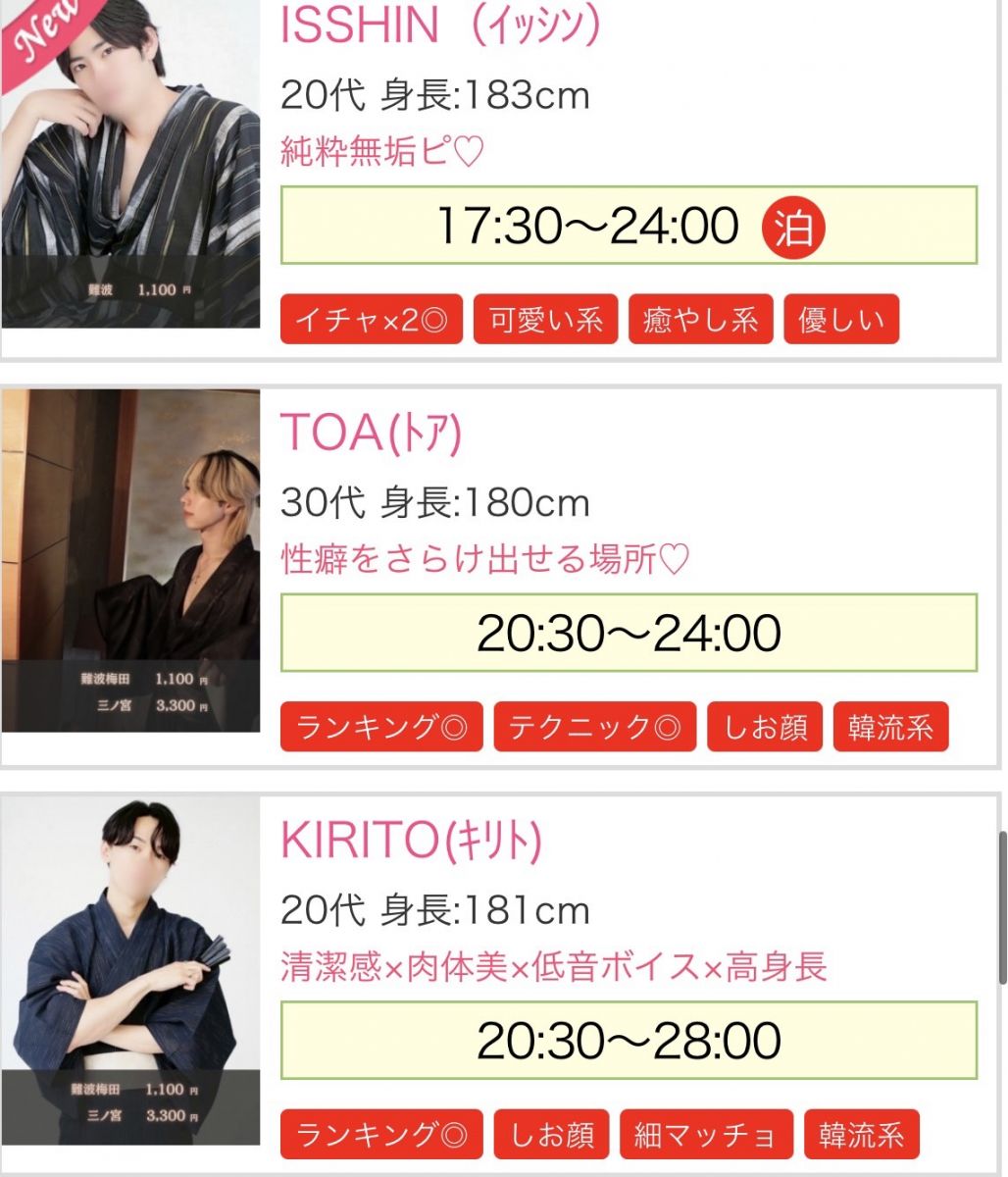Image resolution: width=1008 pixels, height=1177 pixels.
Task: Open the KIRITO(キリト) name link
Action: tap(411, 840)
